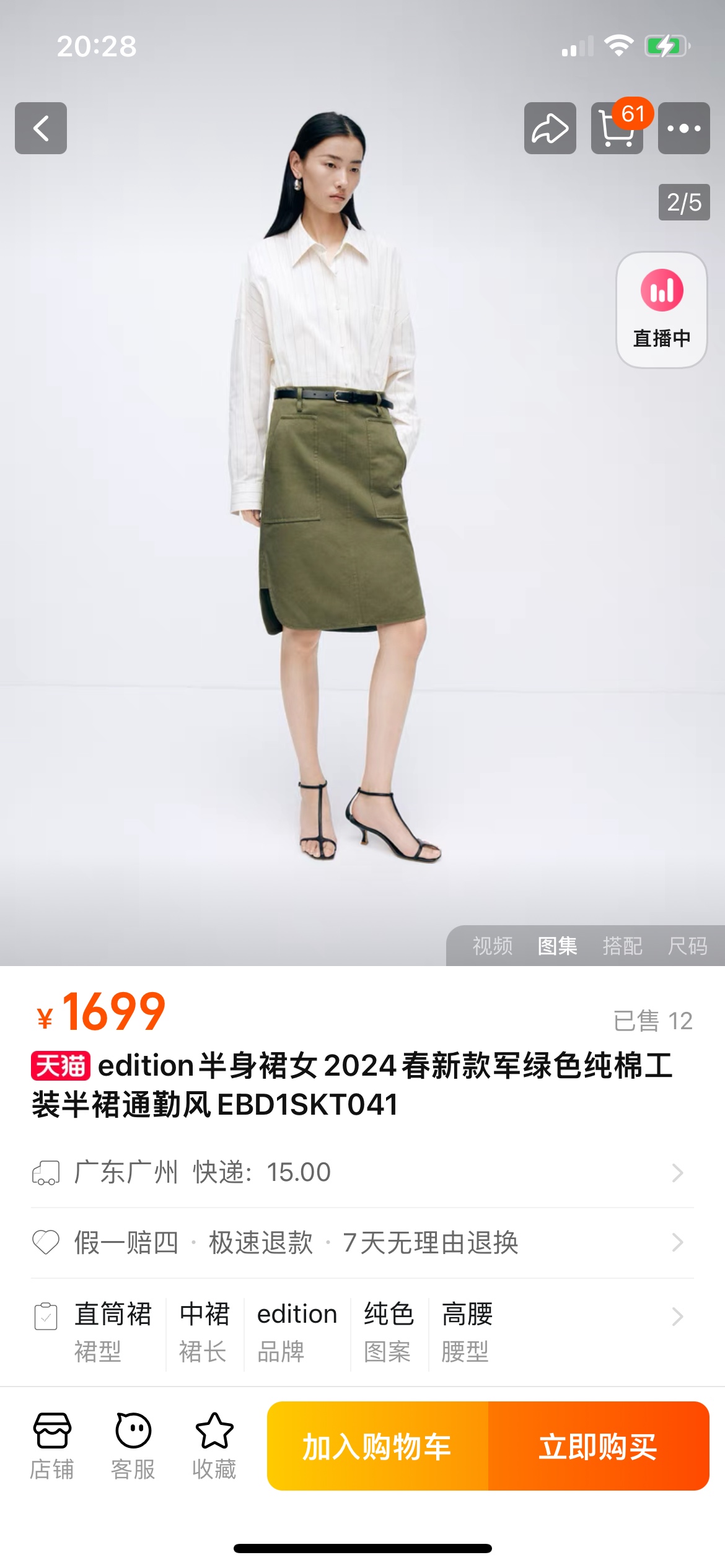Open the 直播中 live stream button
The image size is (725, 1568).
pyautogui.click(x=662, y=310)
